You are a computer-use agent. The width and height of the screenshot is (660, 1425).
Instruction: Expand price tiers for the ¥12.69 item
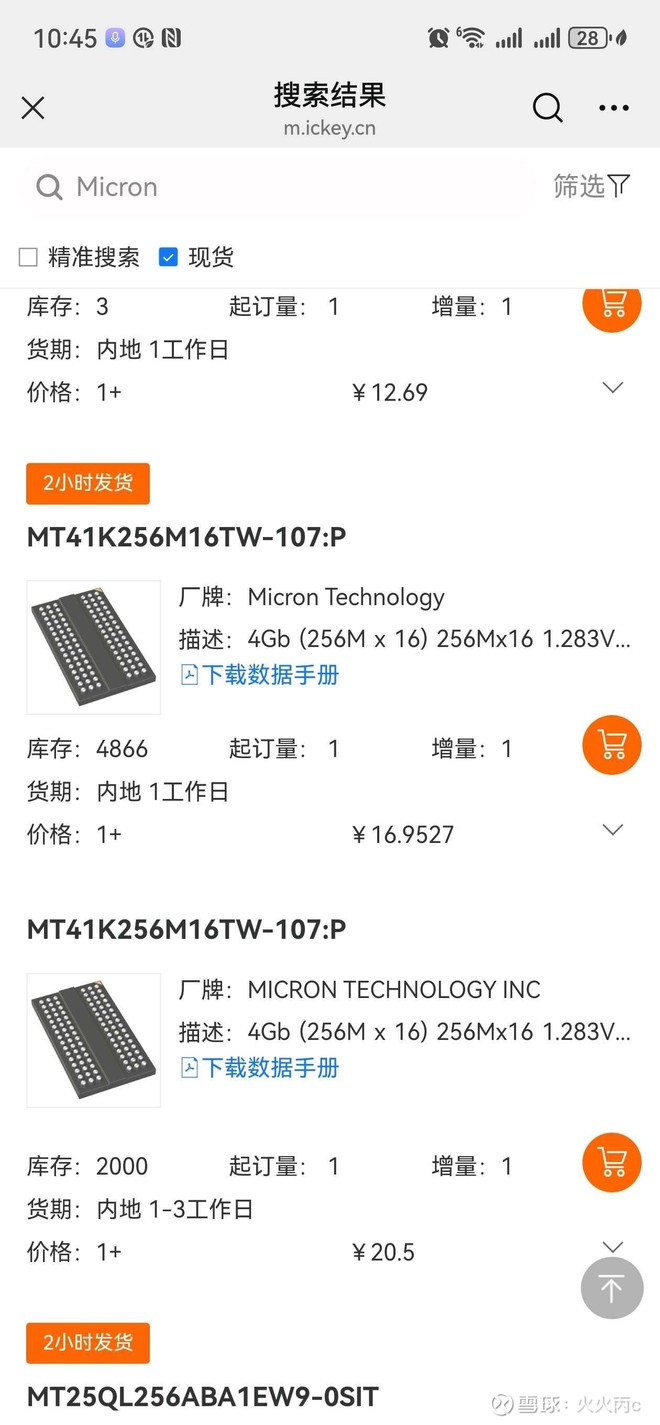point(613,388)
